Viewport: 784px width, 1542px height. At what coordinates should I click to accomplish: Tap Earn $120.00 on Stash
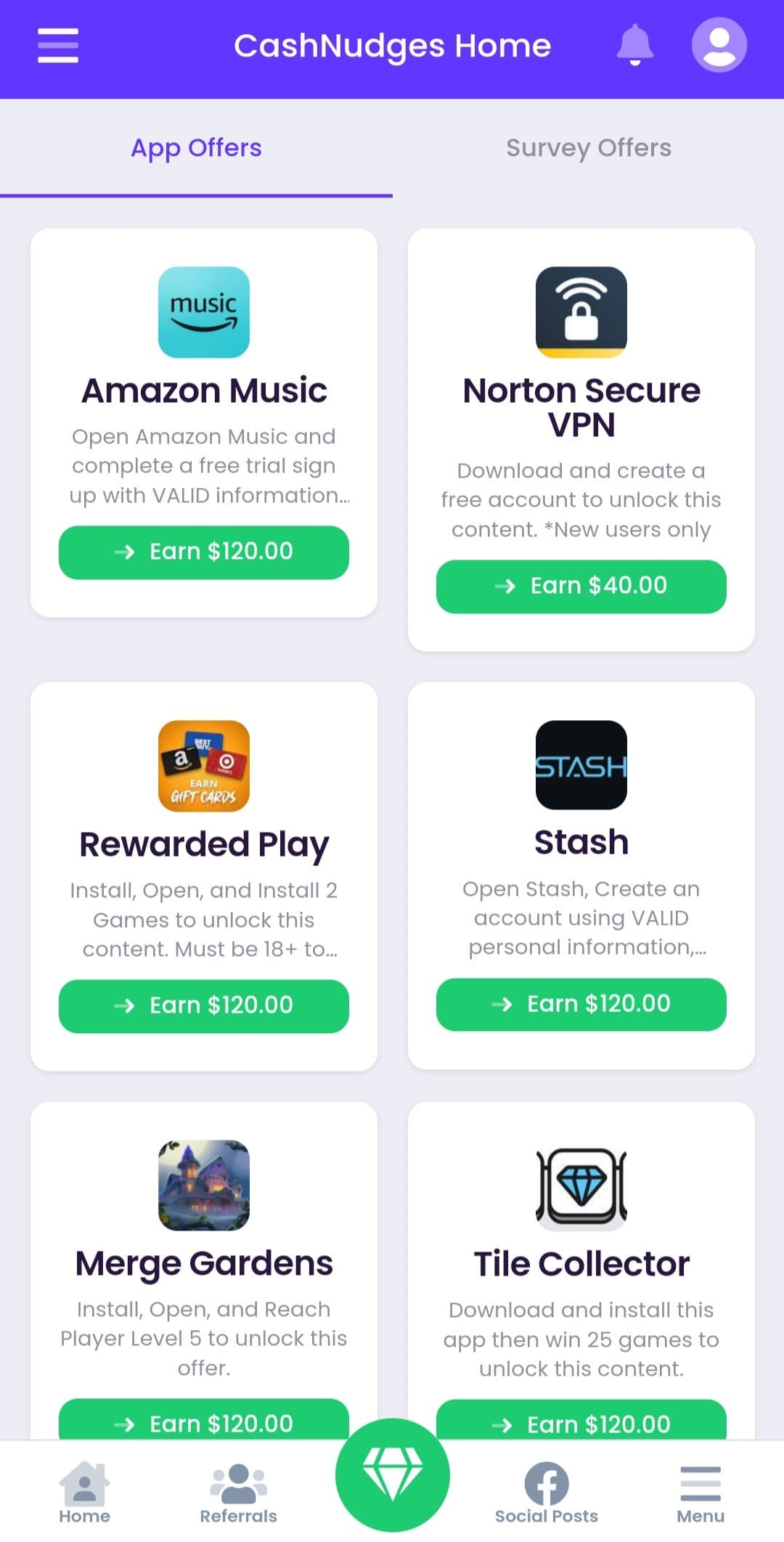click(x=581, y=1004)
